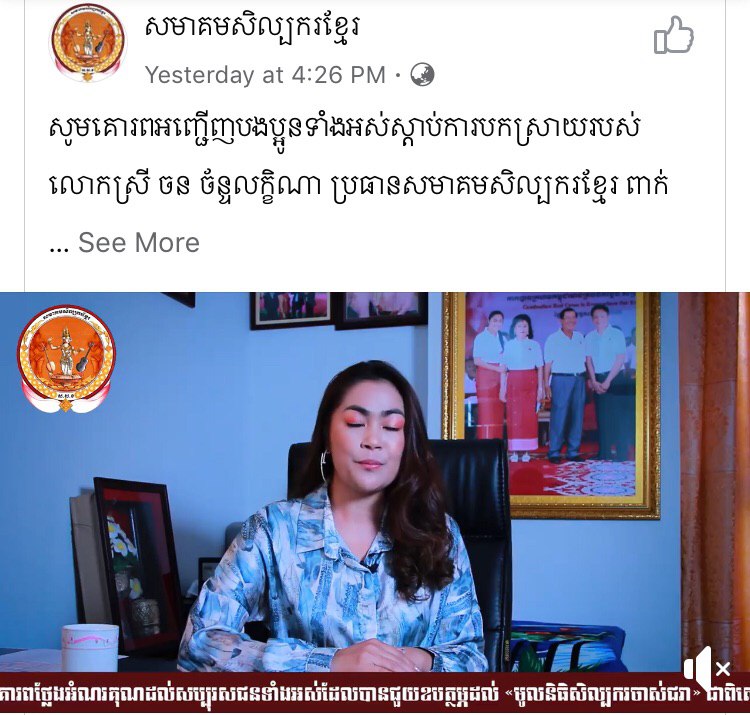Image resolution: width=750 pixels, height=715 pixels.
Task: Expand post text with See More
Action: coord(138,243)
